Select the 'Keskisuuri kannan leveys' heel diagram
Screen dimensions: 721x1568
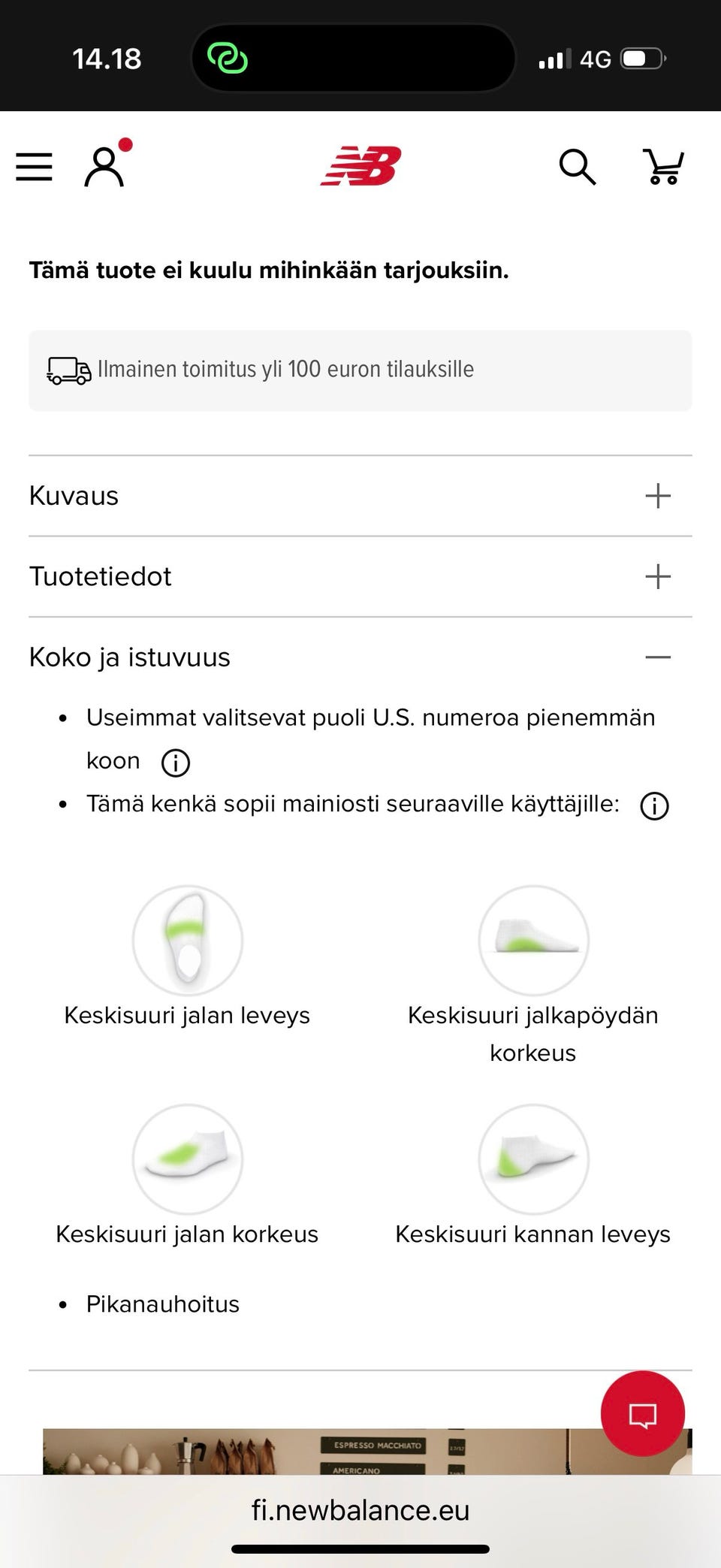click(533, 1159)
